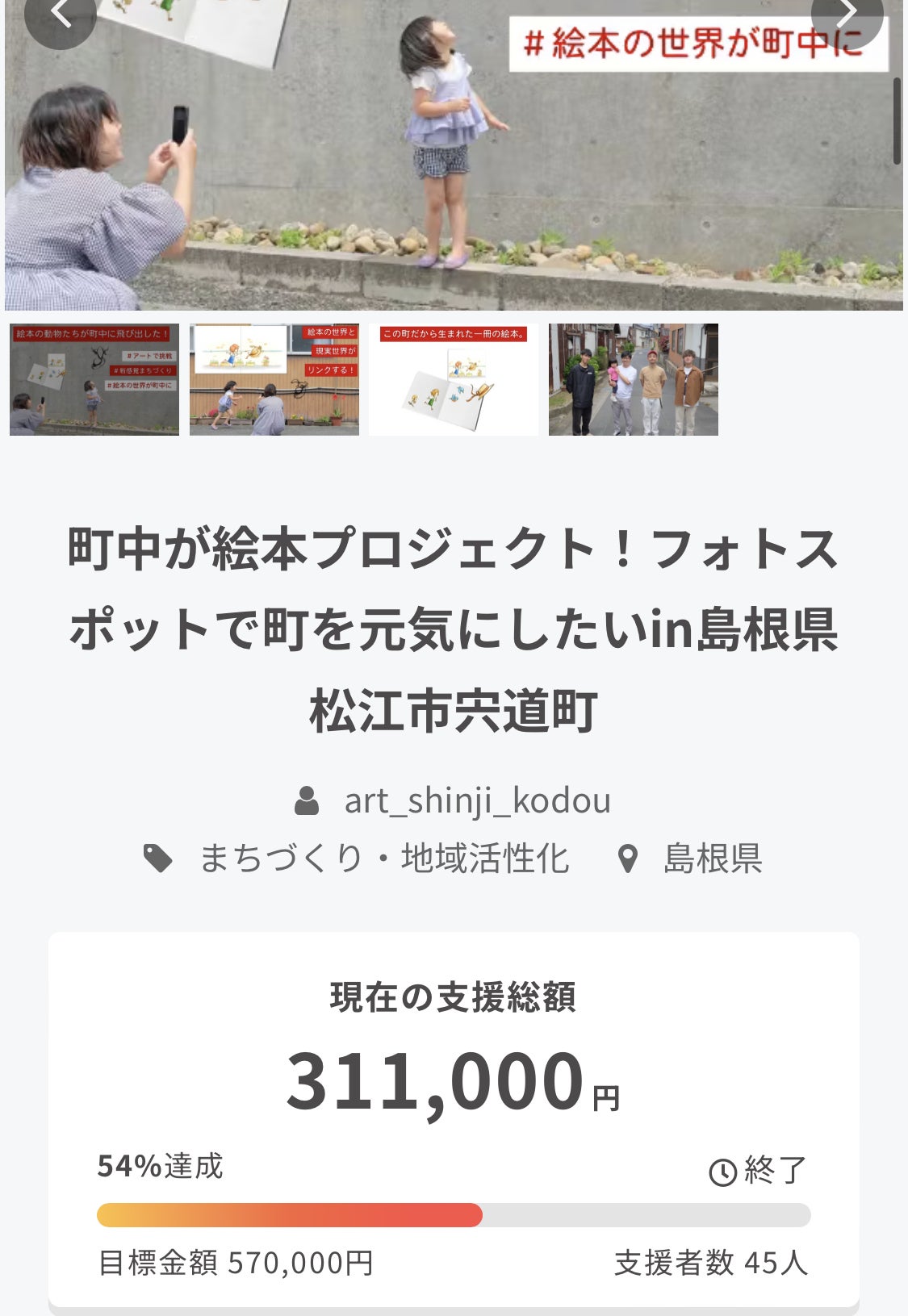This screenshot has width=908, height=1316.
Task: Select the second thumbnail with the red flowers
Action: (x=274, y=379)
